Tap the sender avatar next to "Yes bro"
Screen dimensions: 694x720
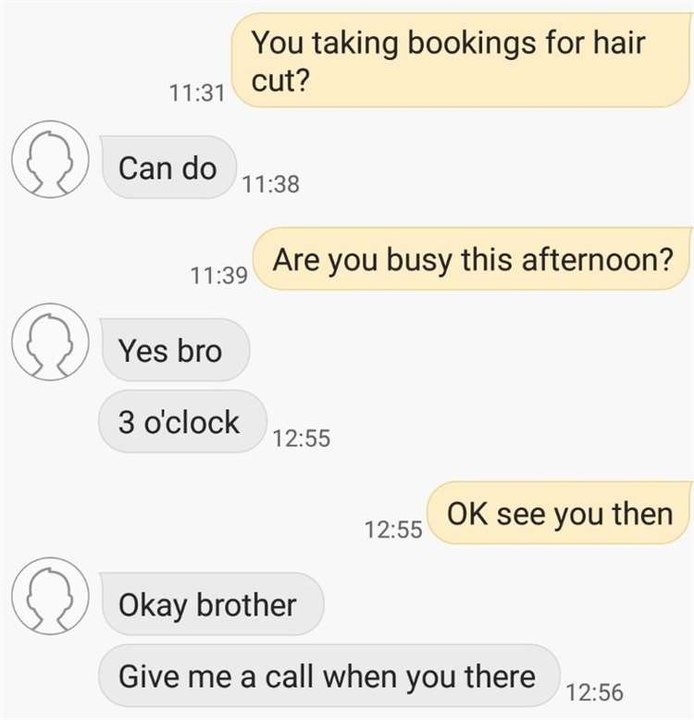pos(51,344)
